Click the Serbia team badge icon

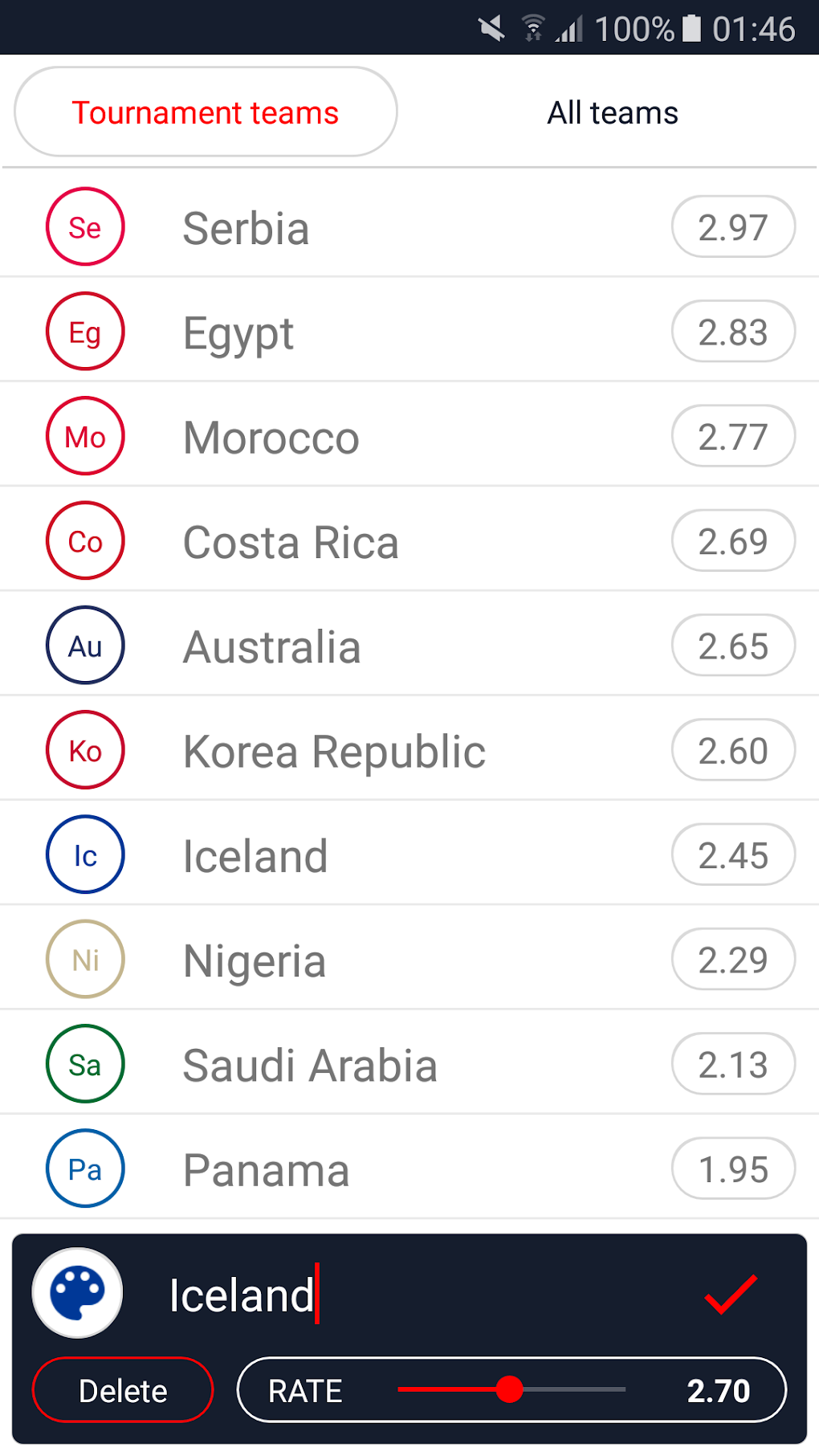pyautogui.click(x=84, y=226)
